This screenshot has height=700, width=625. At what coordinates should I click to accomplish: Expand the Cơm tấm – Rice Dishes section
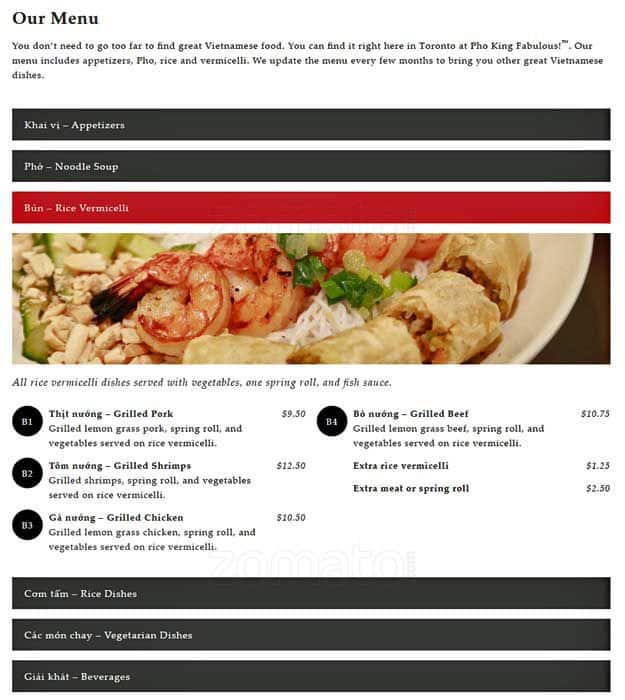click(311, 593)
